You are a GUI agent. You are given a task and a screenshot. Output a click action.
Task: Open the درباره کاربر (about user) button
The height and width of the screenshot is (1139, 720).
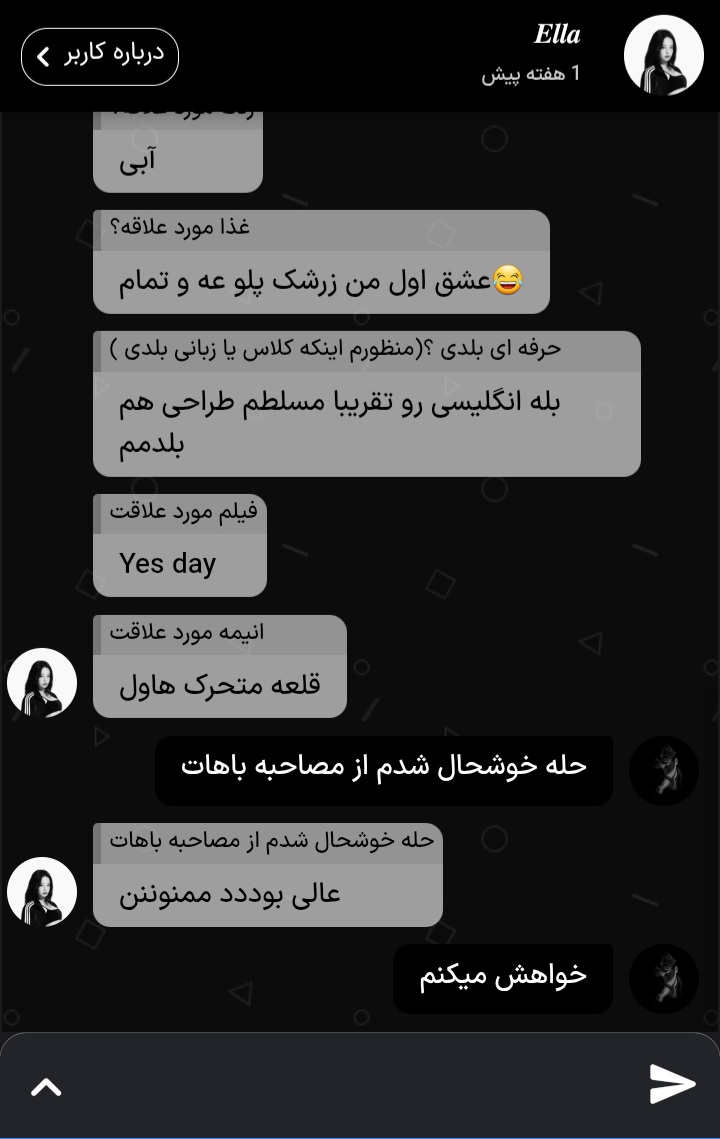coord(100,56)
